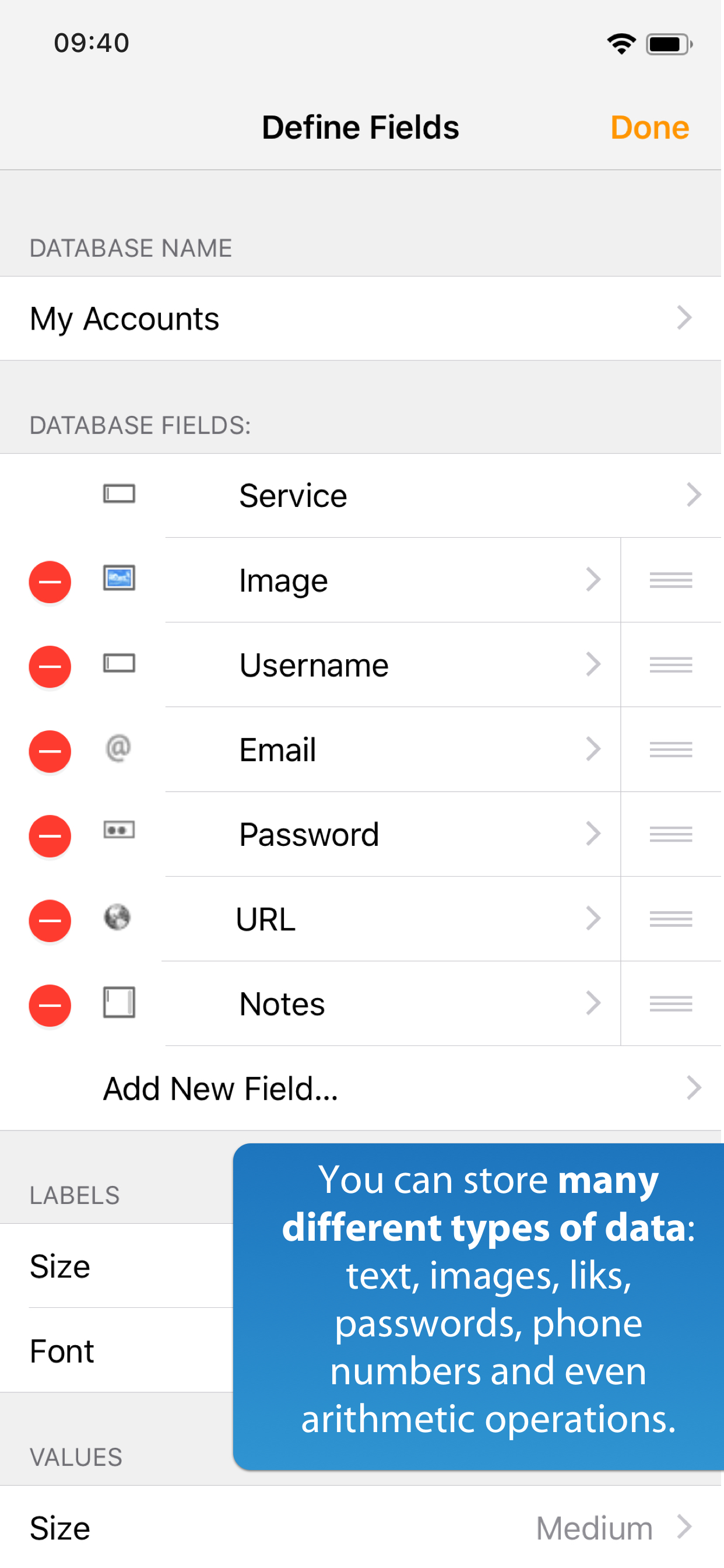
Task: Open the My Accounts database name
Action: (362, 318)
